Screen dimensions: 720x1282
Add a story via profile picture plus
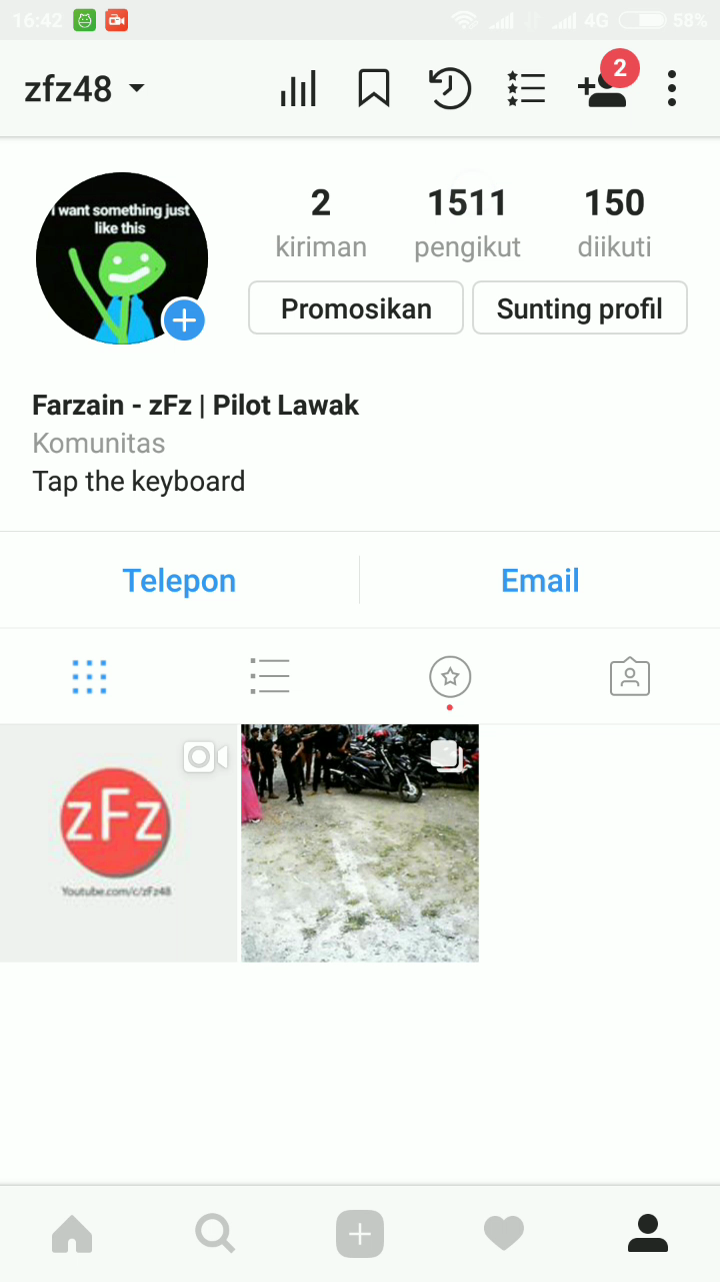click(184, 320)
